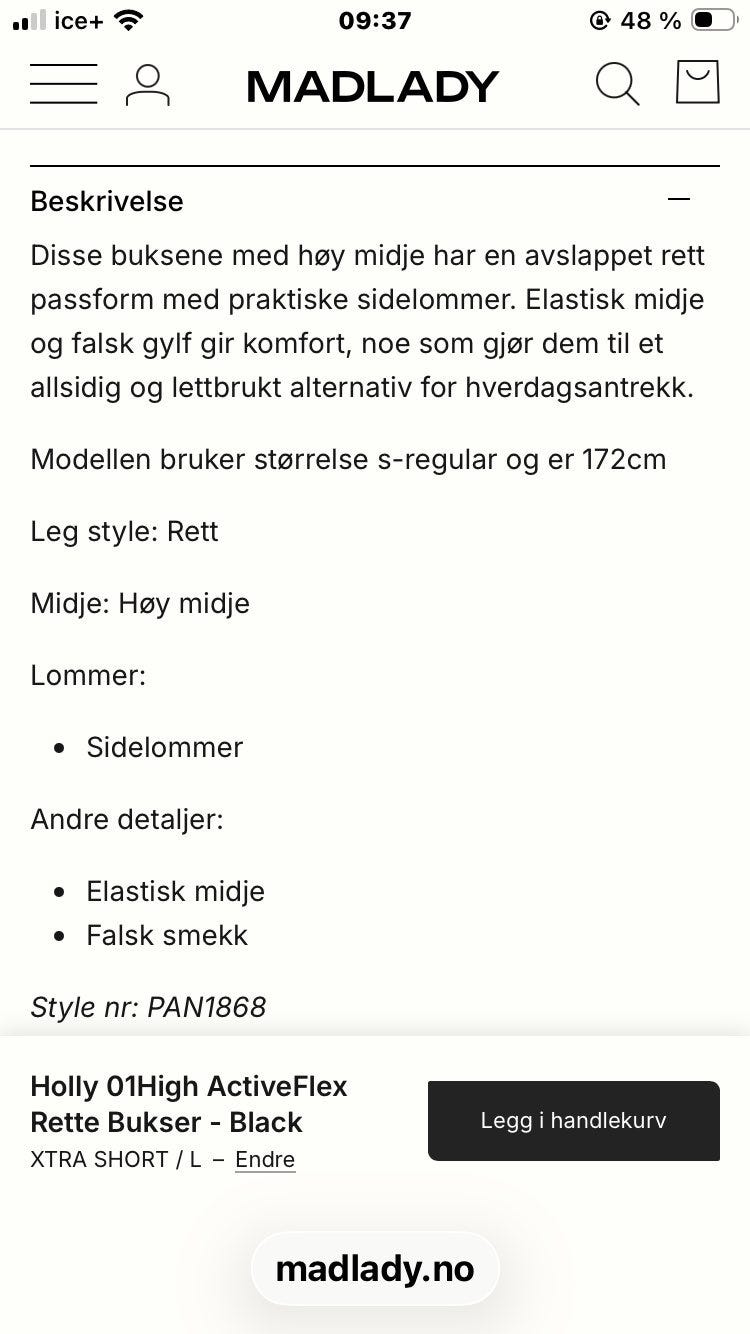Open the account profile icon

149,85
